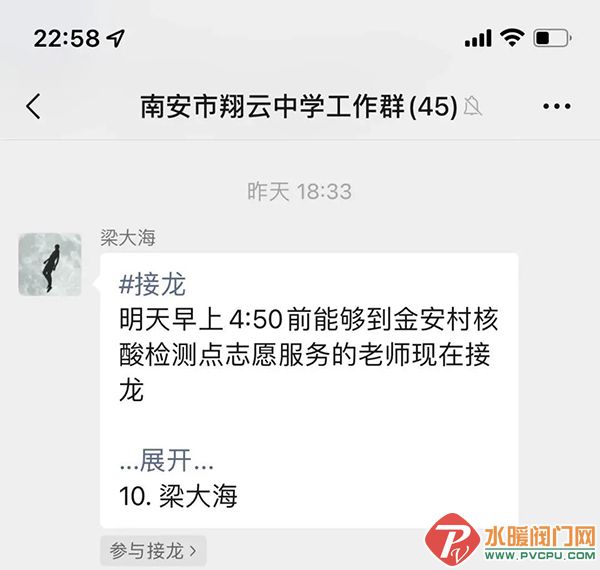Expand the full 接龙 message via 展开

coord(166,462)
